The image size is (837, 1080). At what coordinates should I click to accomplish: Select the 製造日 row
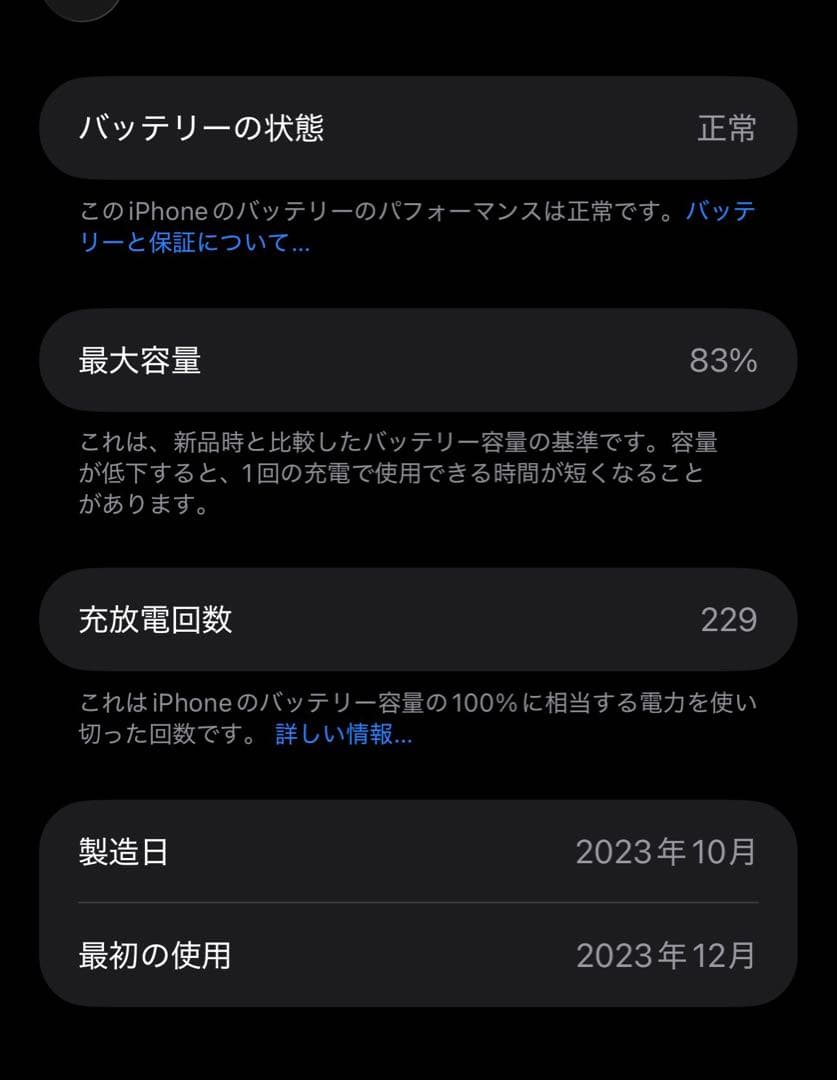point(418,853)
